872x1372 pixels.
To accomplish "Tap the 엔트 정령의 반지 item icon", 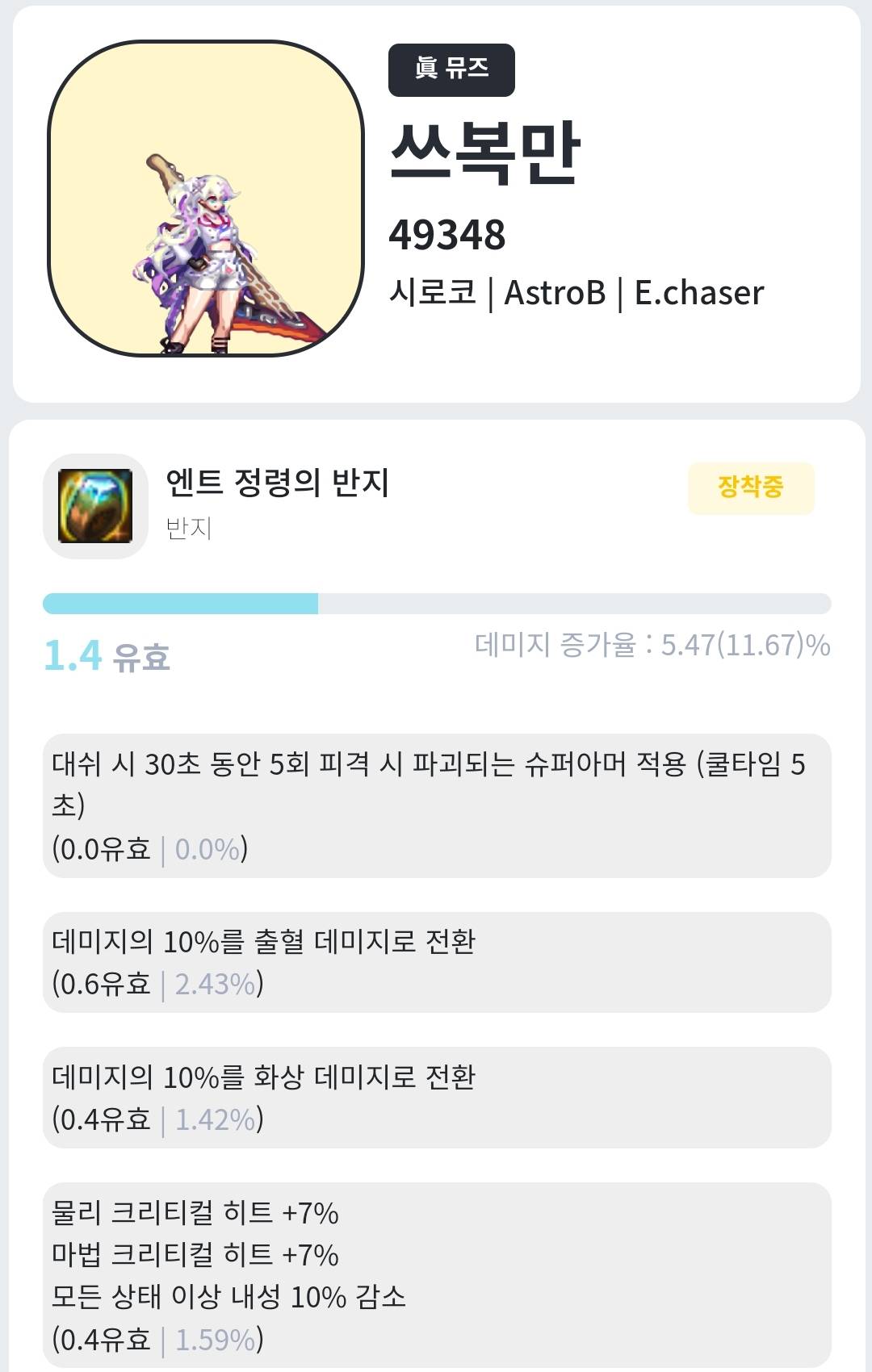I will coord(95,506).
